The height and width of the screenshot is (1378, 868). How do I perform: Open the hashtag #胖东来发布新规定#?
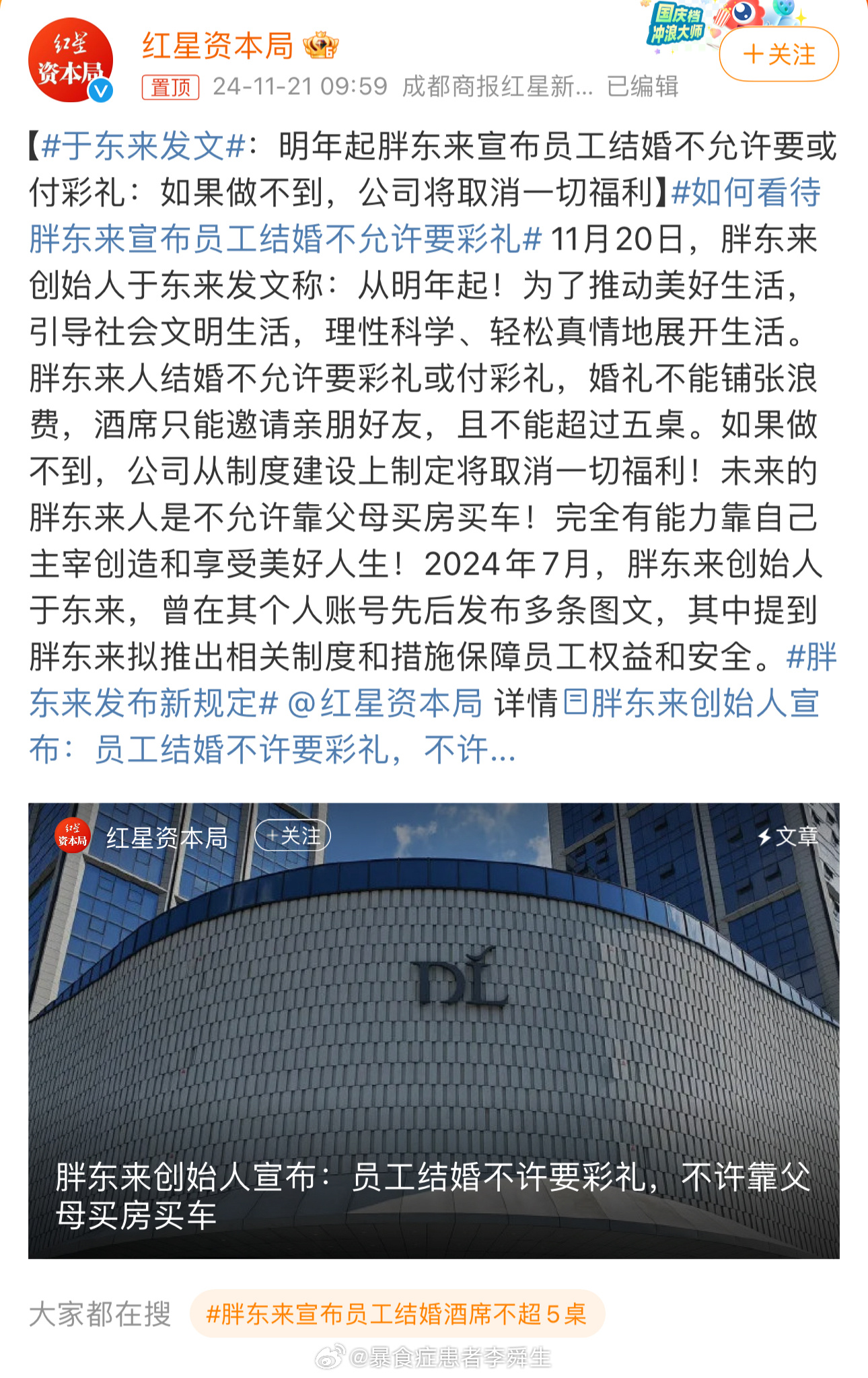point(153,703)
